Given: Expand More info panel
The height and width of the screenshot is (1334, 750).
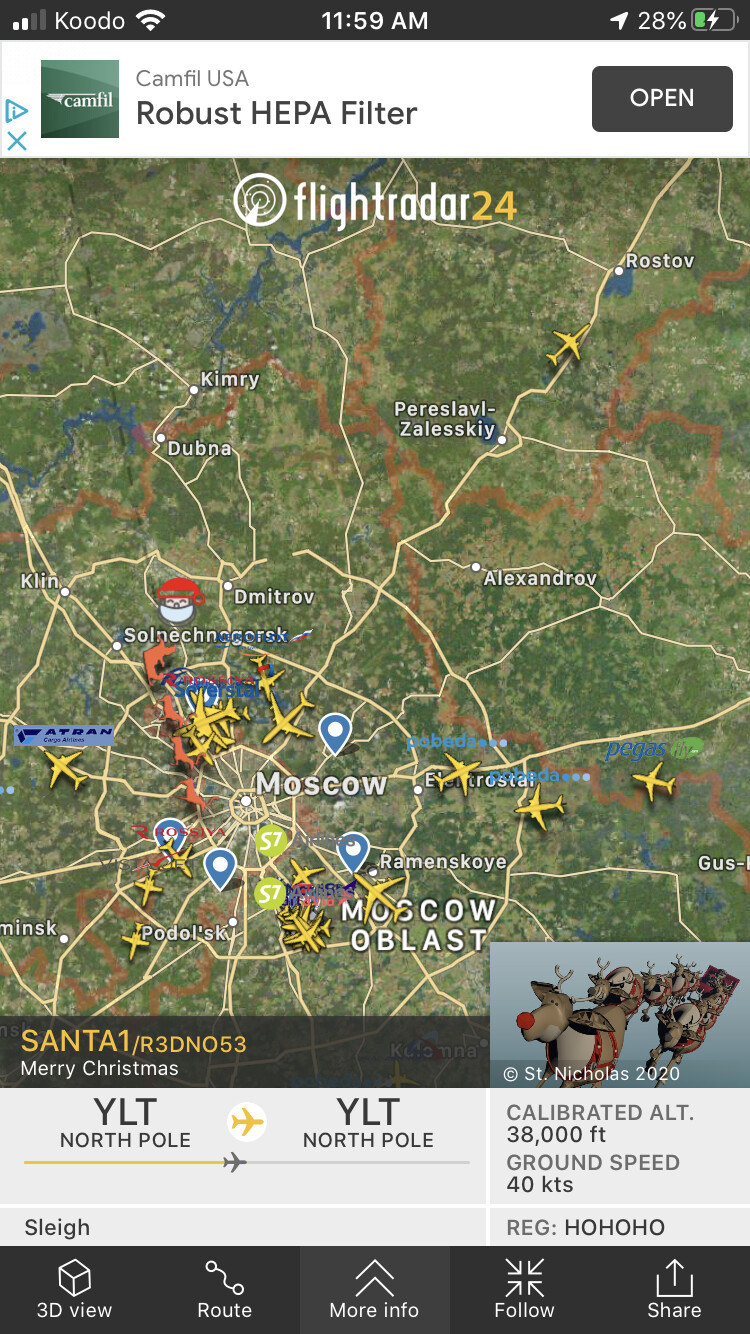Looking at the screenshot, I should (375, 1290).
